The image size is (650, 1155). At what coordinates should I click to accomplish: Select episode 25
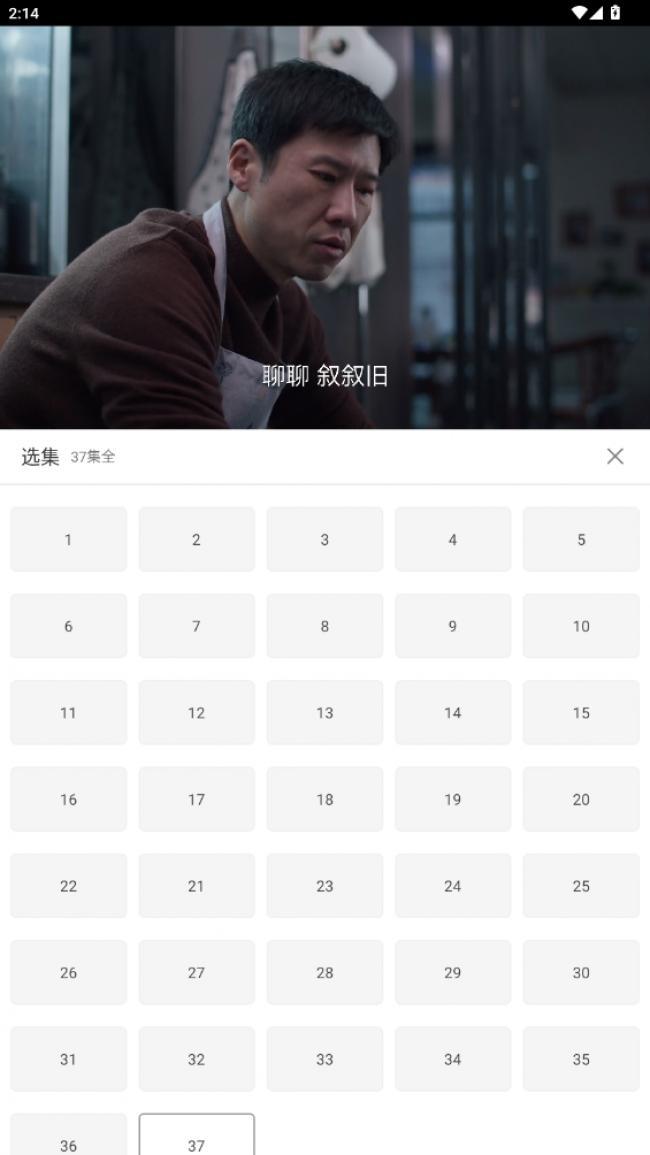click(581, 886)
